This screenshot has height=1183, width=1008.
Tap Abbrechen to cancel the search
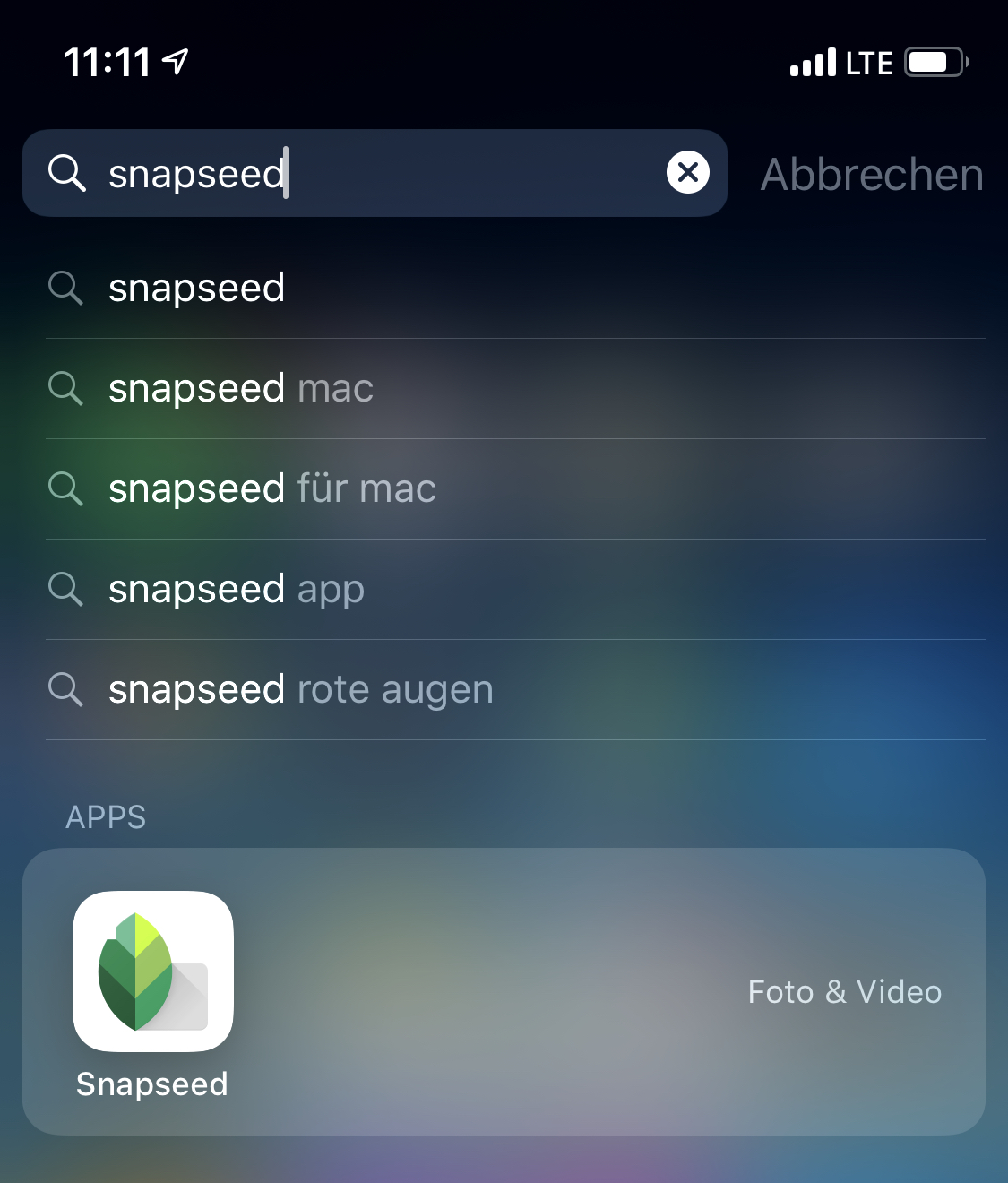click(x=871, y=174)
